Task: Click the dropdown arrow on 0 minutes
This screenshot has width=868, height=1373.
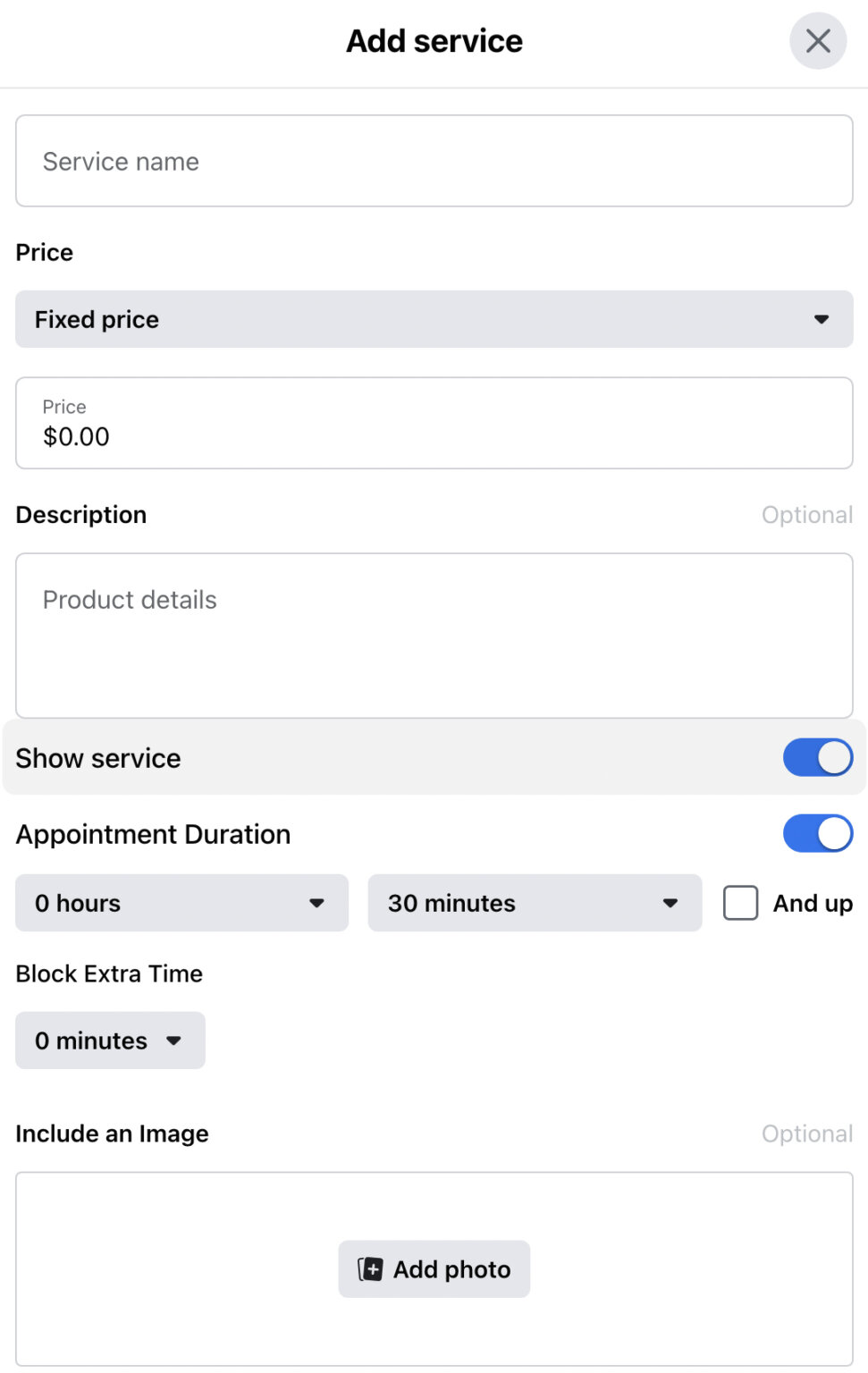Action: (174, 1040)
